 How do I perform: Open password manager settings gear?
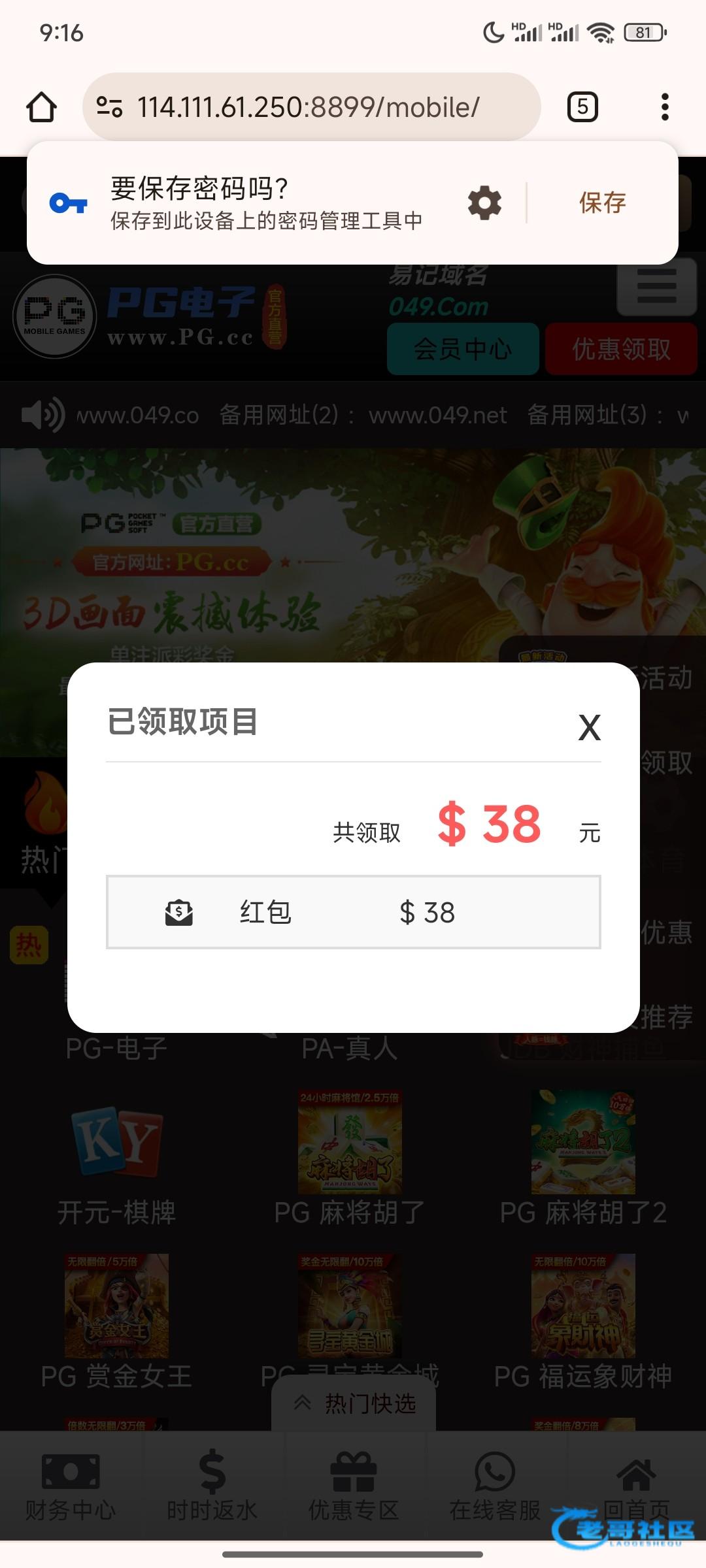[484, 203]
